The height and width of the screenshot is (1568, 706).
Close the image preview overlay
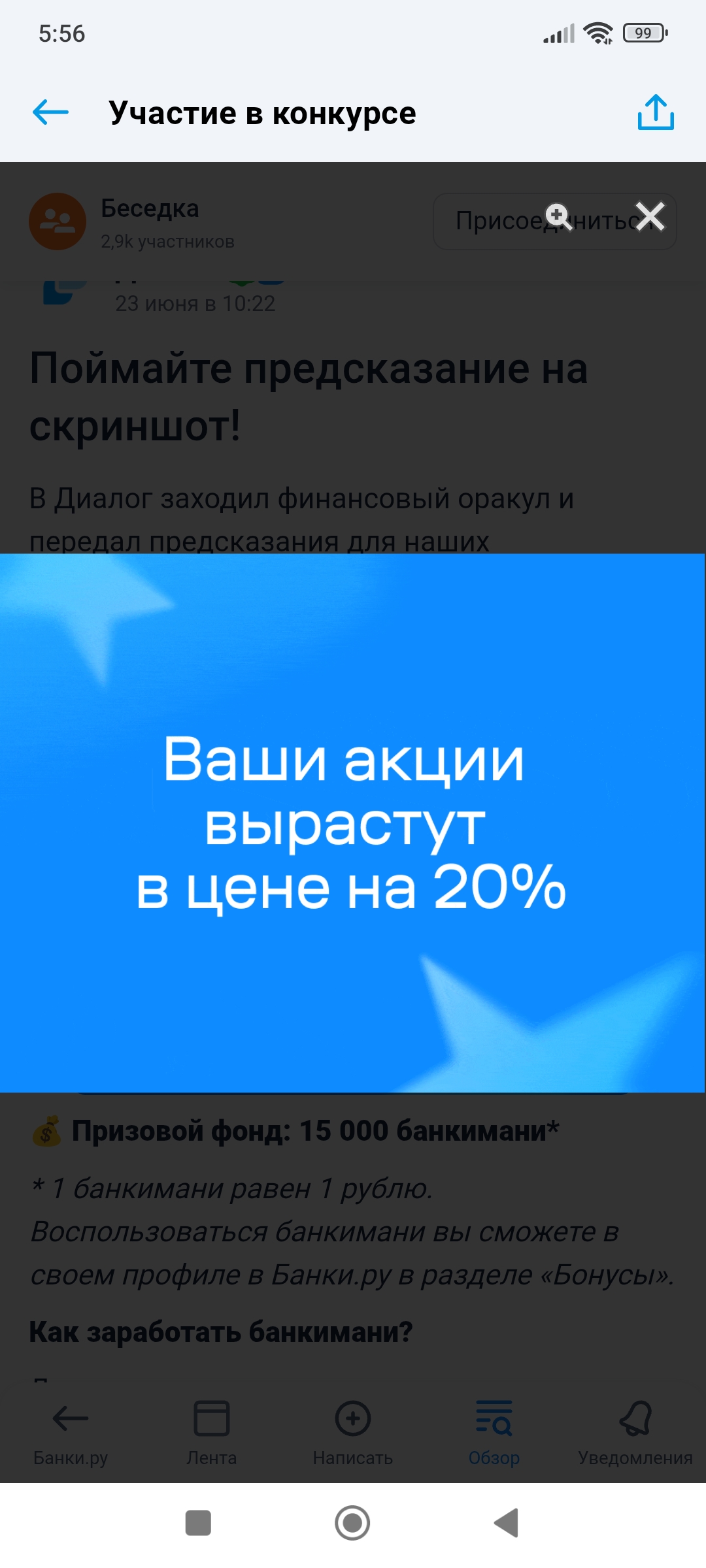[x=650, y=217]
